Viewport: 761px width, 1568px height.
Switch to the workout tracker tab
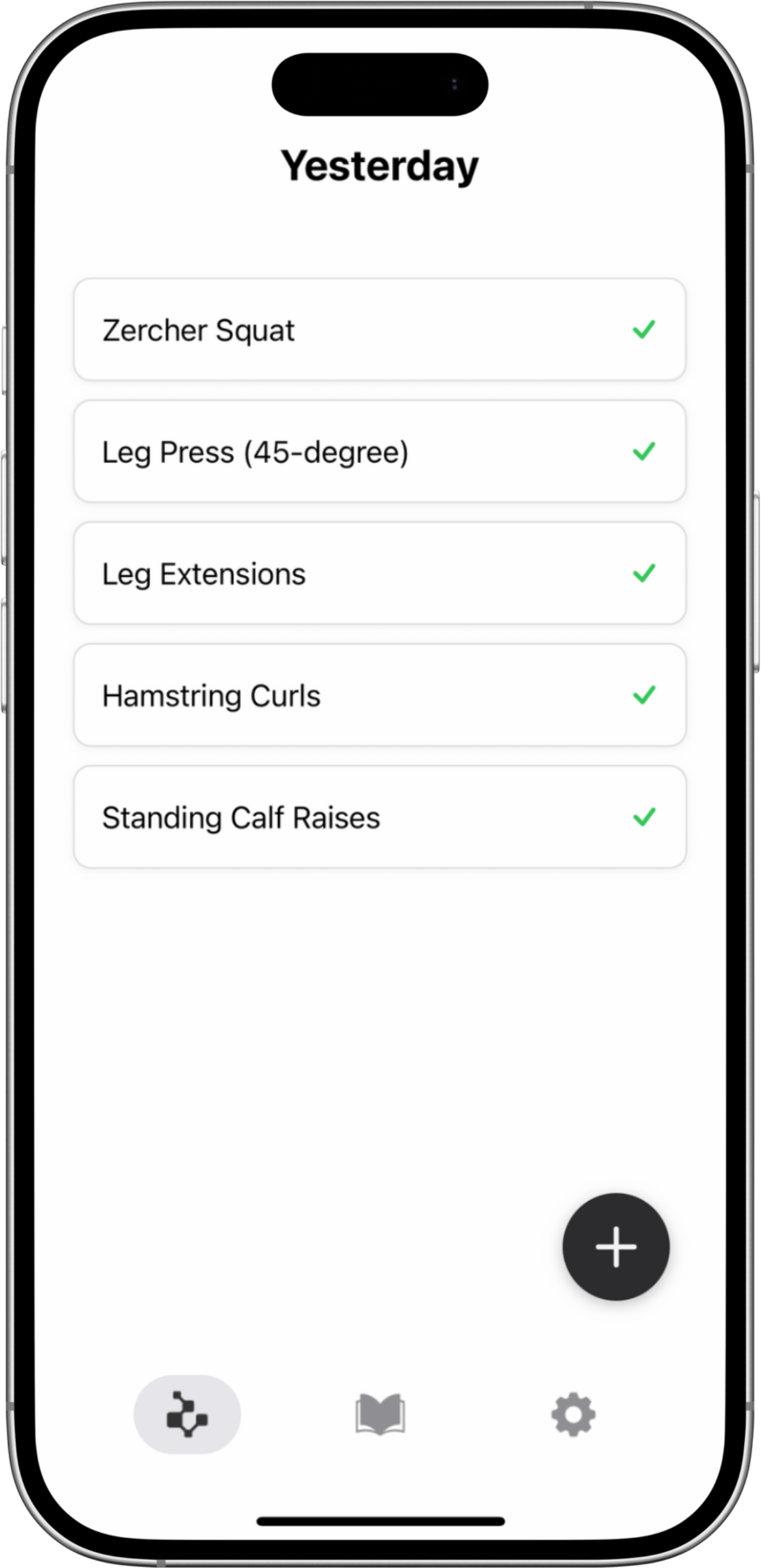coord(187,1414)
